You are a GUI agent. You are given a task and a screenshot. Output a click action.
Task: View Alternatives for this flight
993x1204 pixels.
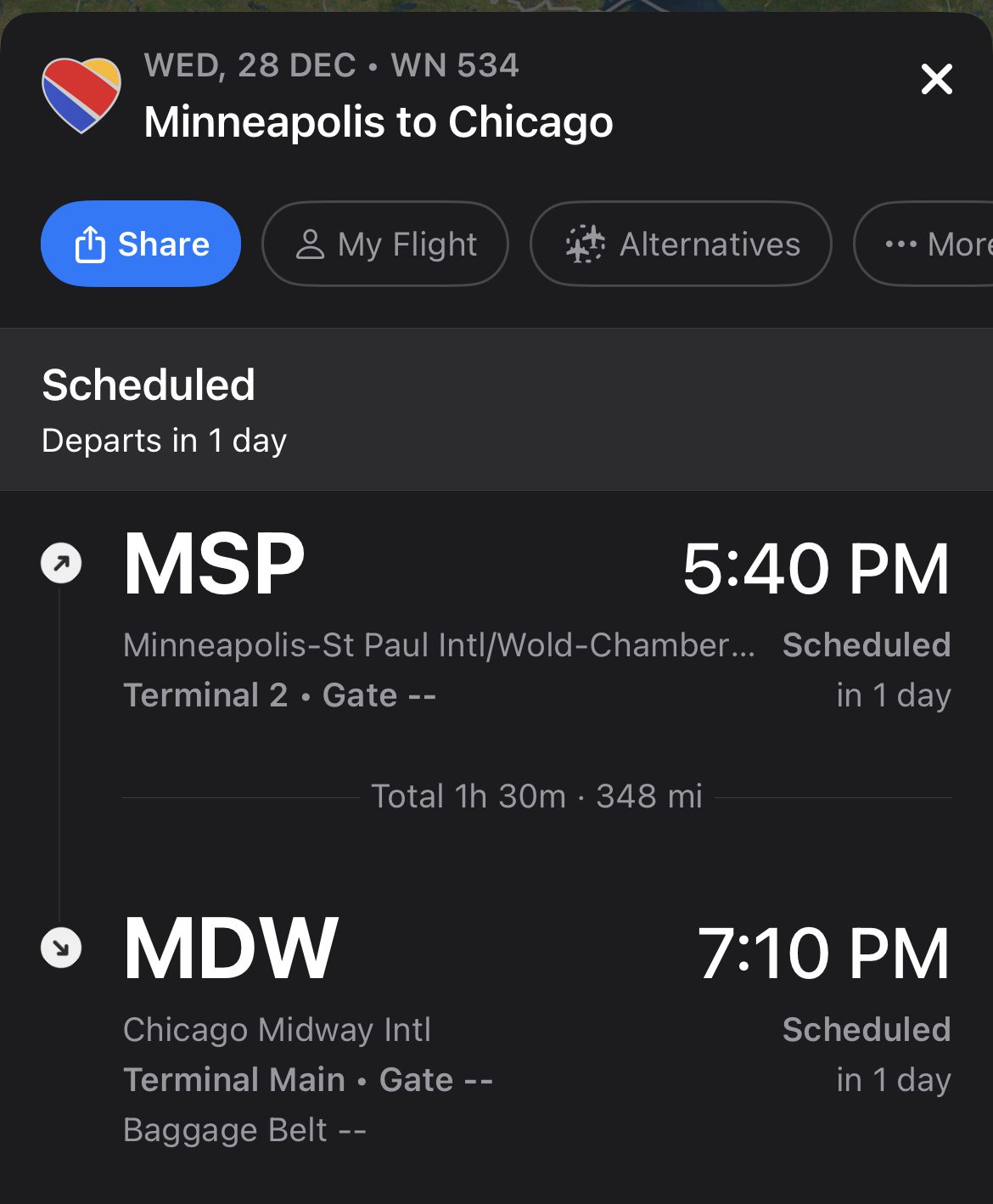681,245
